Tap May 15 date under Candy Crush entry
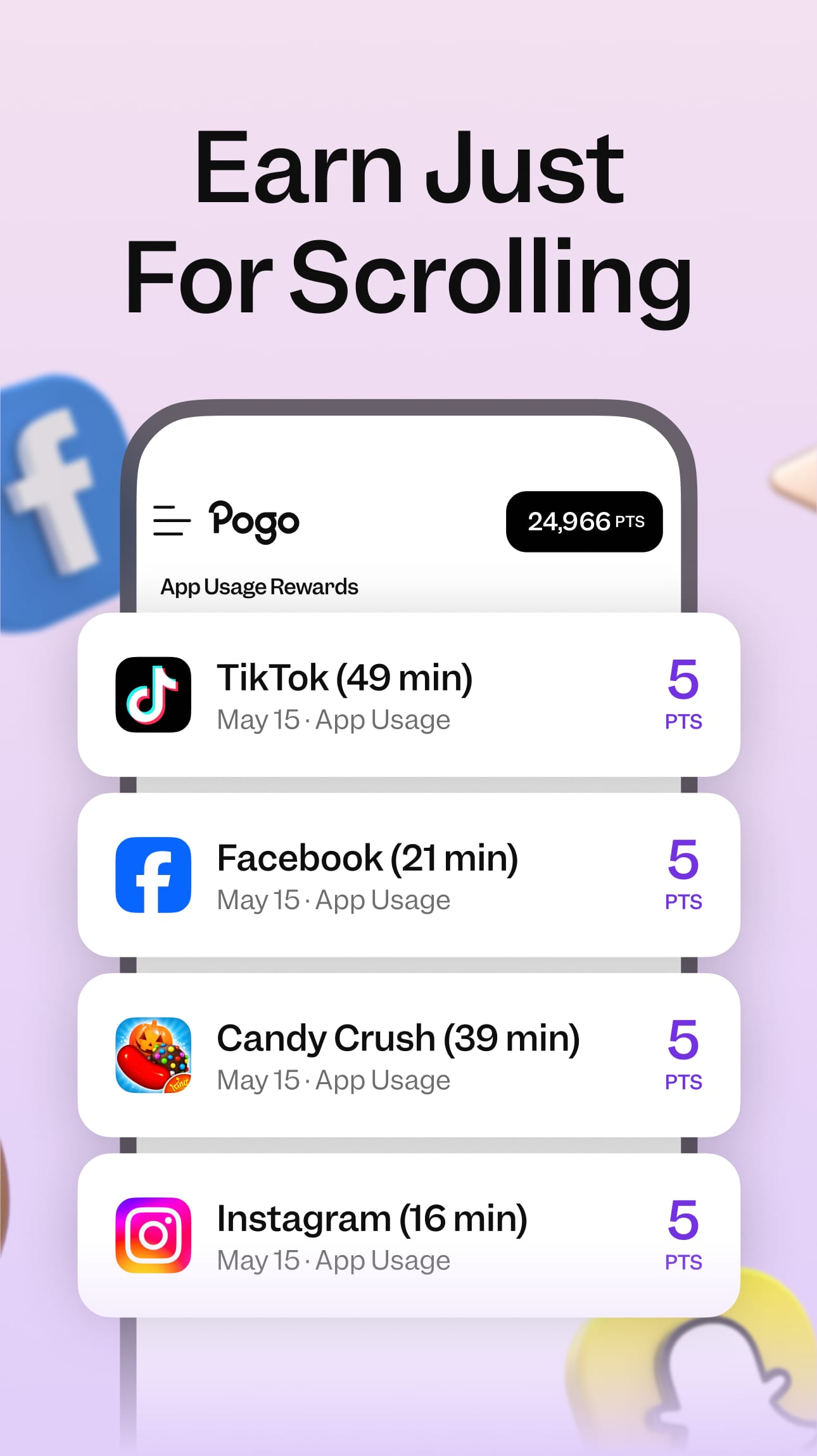Image resolution: width=817 pixels, height=1456 pixels. tap(332, 1080)
